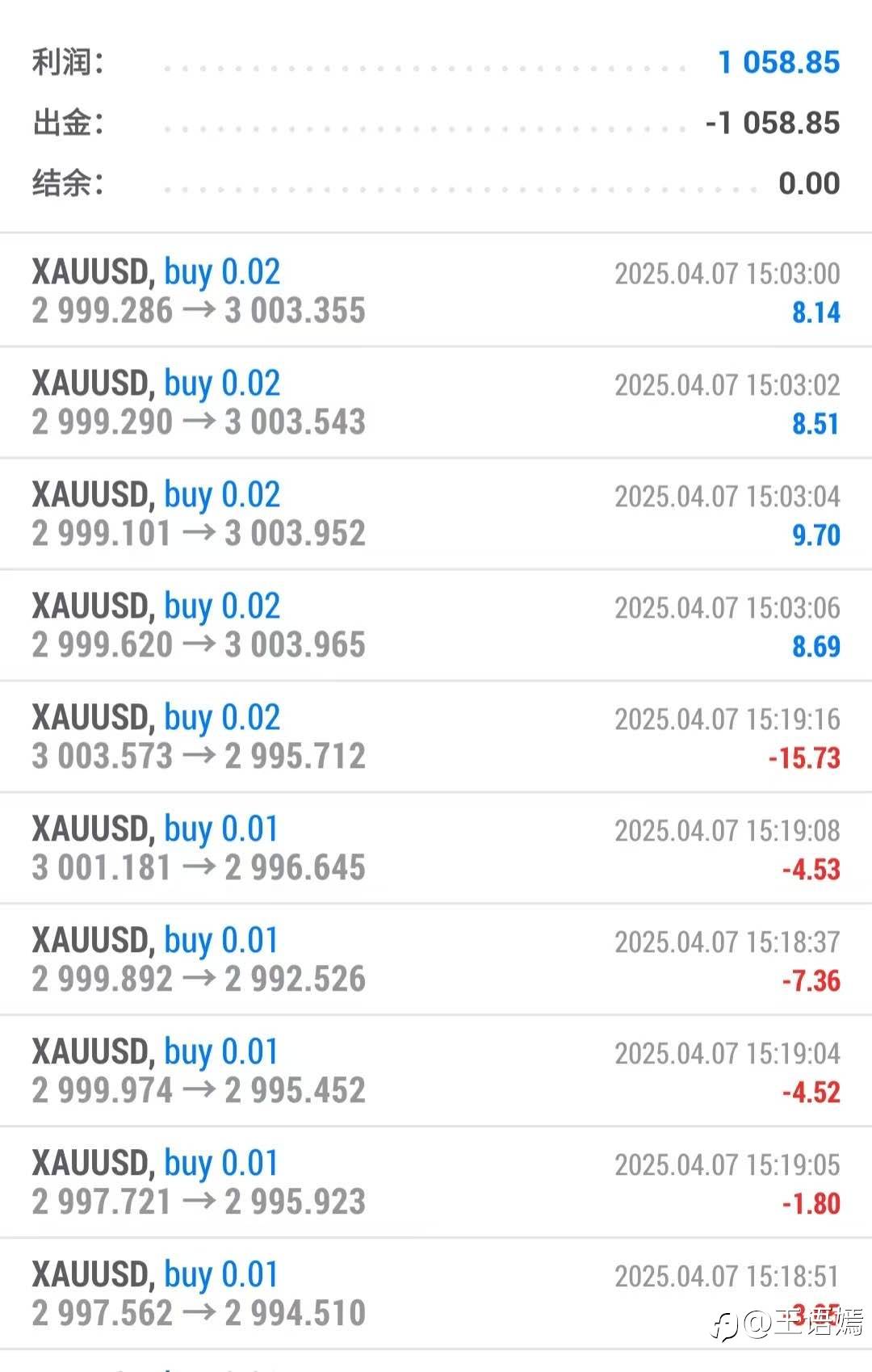Select the trade closed at 15:19:04

click(436, 1071)
